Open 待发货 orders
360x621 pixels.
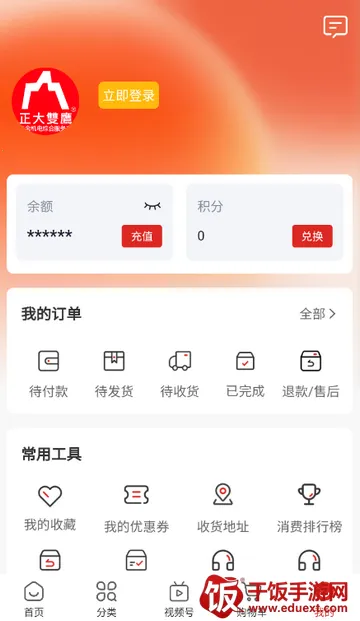click(114, 374)
